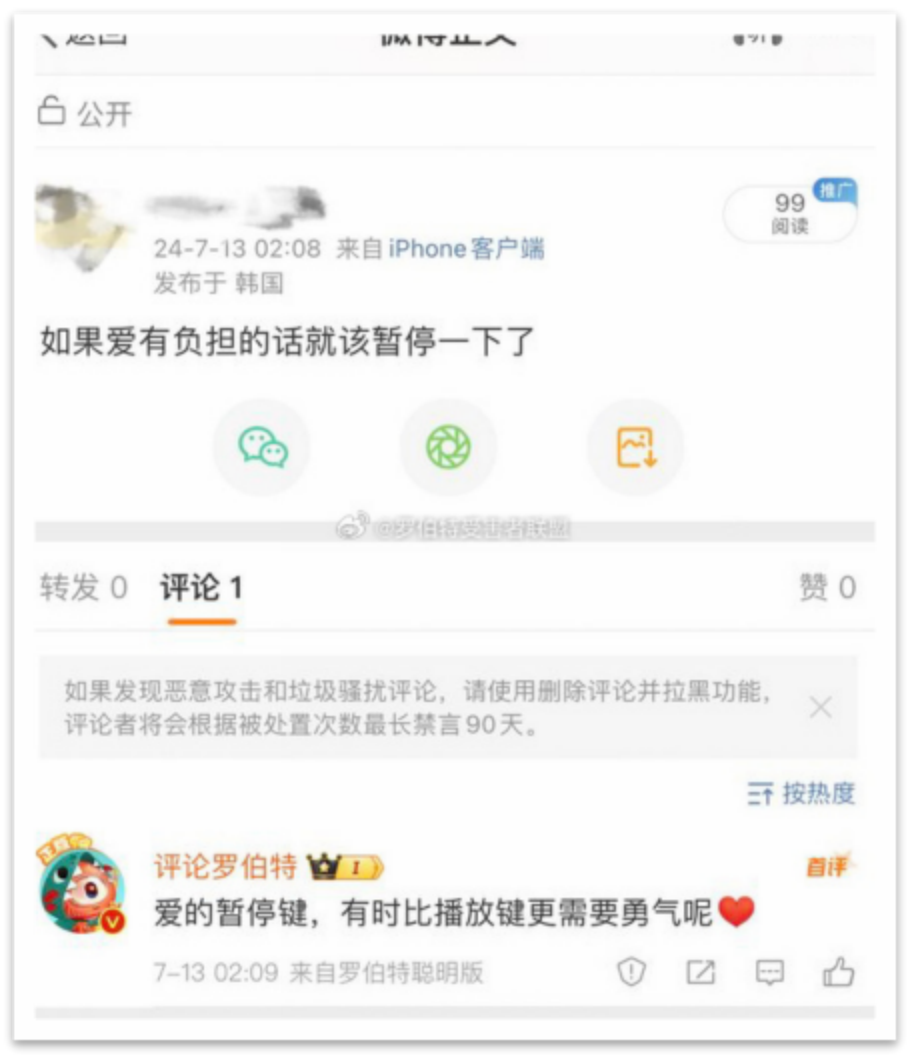Share the post to WeChat

(263, 447)
